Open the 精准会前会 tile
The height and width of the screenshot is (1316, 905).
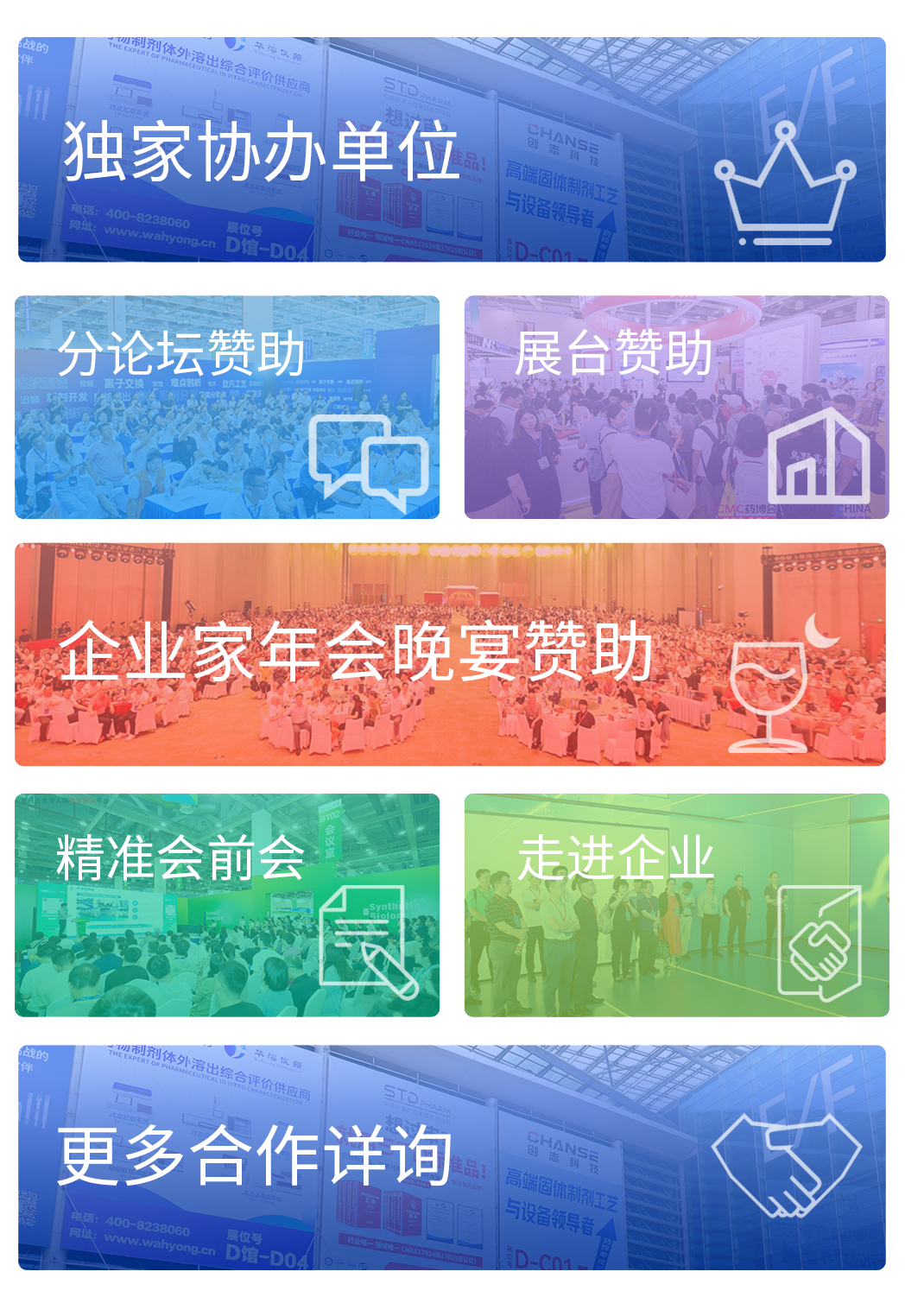click(227, 905)
